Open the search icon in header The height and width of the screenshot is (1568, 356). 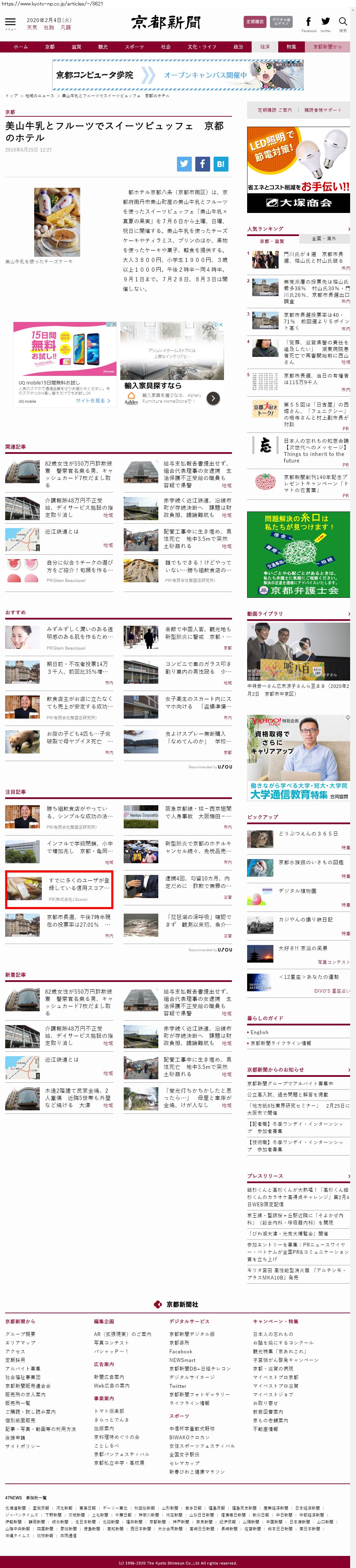click(343, 22)
